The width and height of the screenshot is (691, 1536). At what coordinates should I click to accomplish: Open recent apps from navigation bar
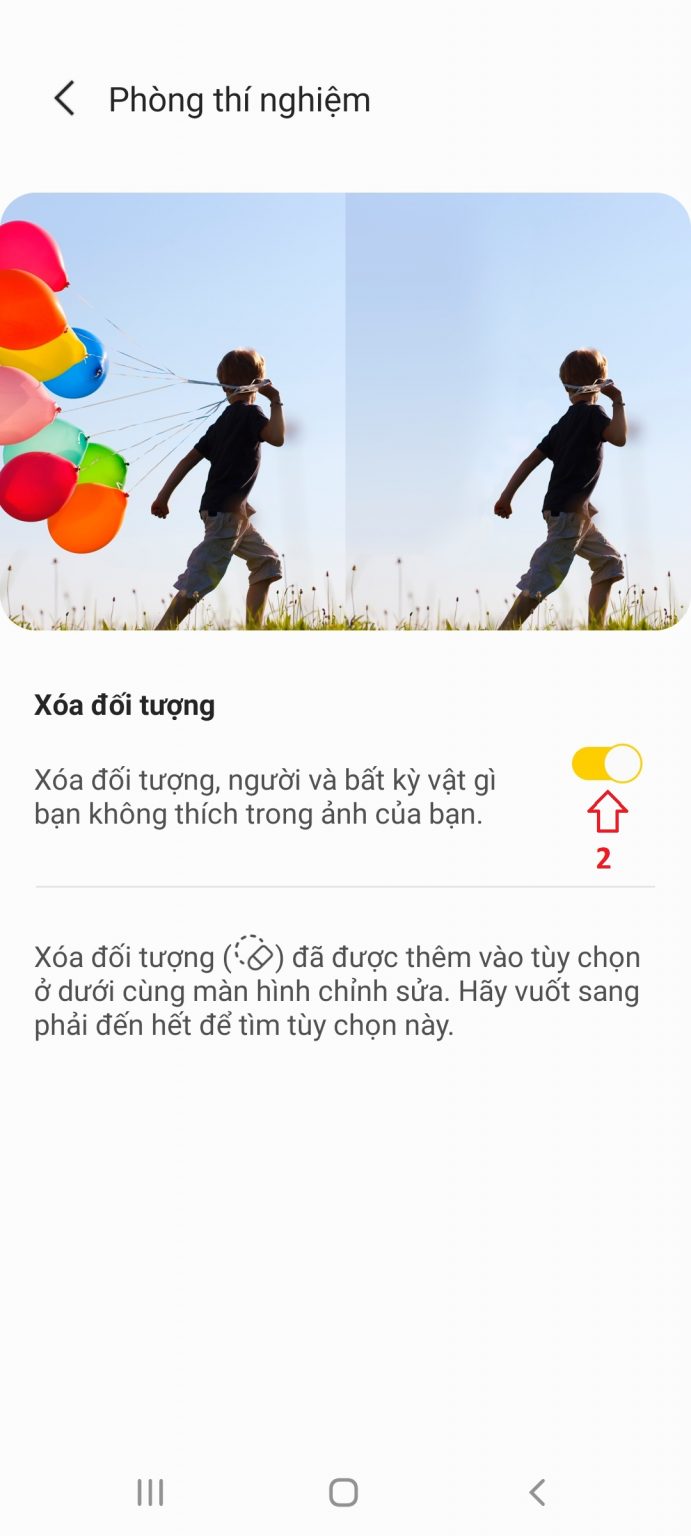(150, 1492)
